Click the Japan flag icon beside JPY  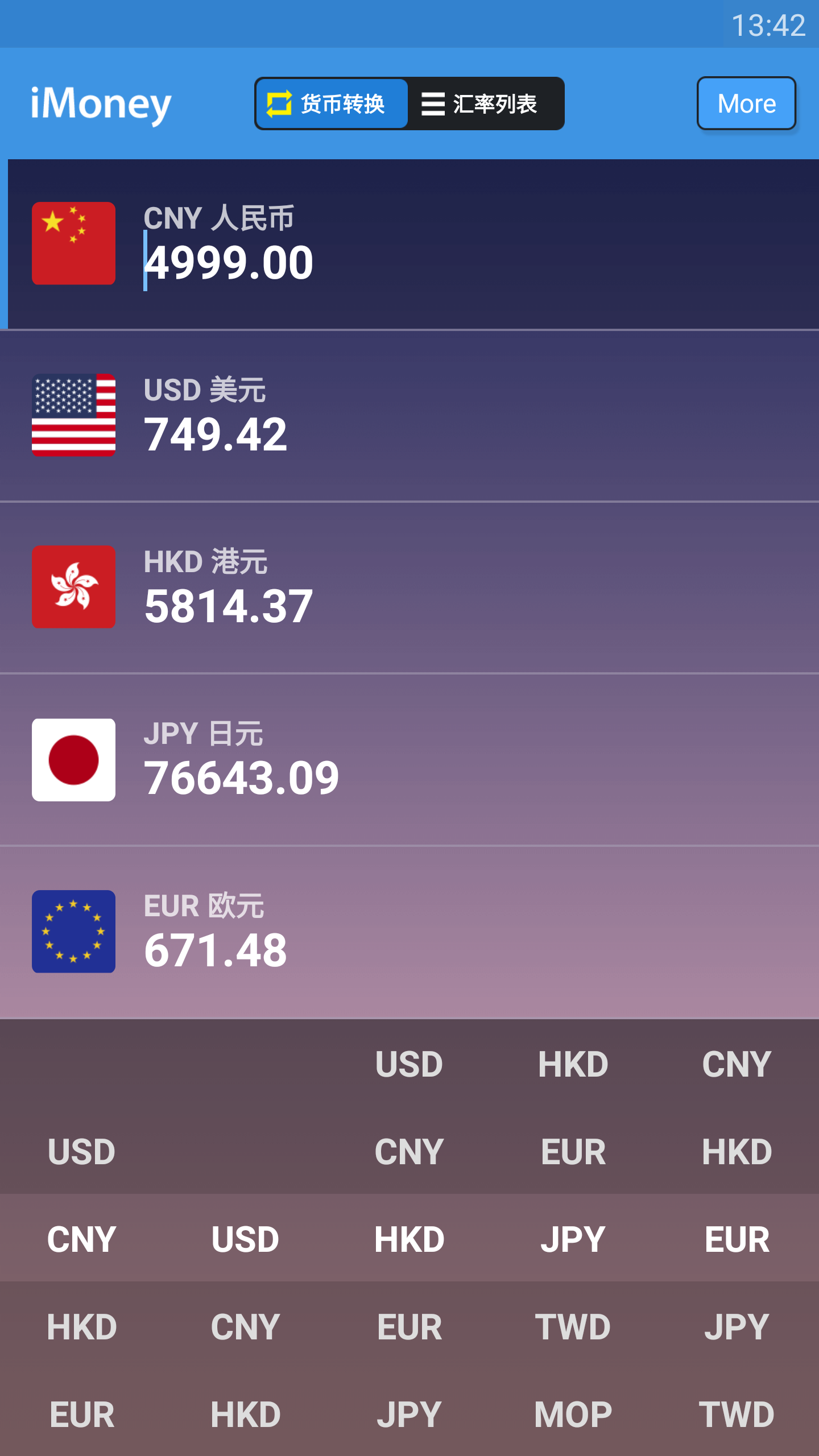[x=73, y=760]
